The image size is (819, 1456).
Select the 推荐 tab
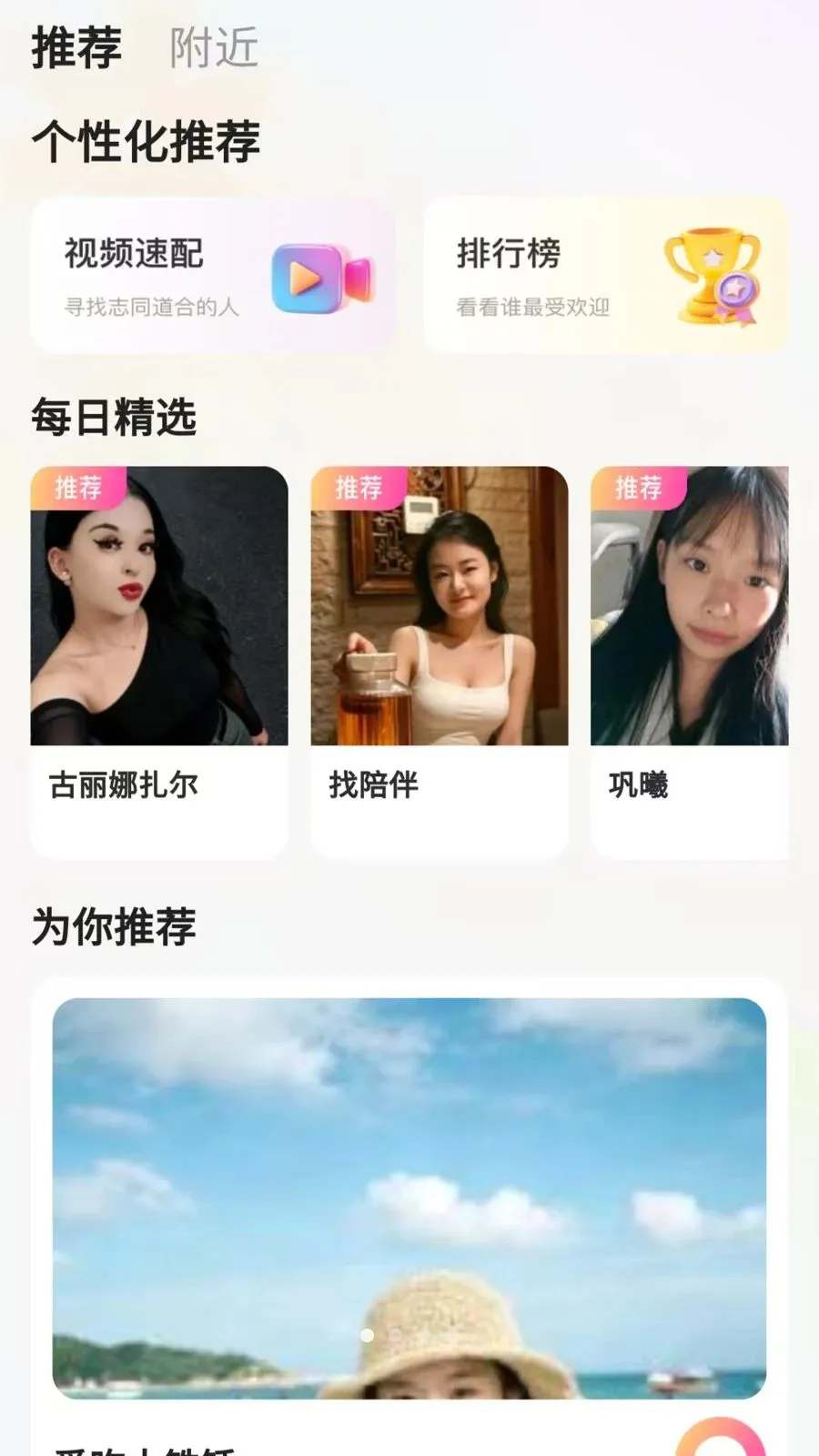pos(76,47)
